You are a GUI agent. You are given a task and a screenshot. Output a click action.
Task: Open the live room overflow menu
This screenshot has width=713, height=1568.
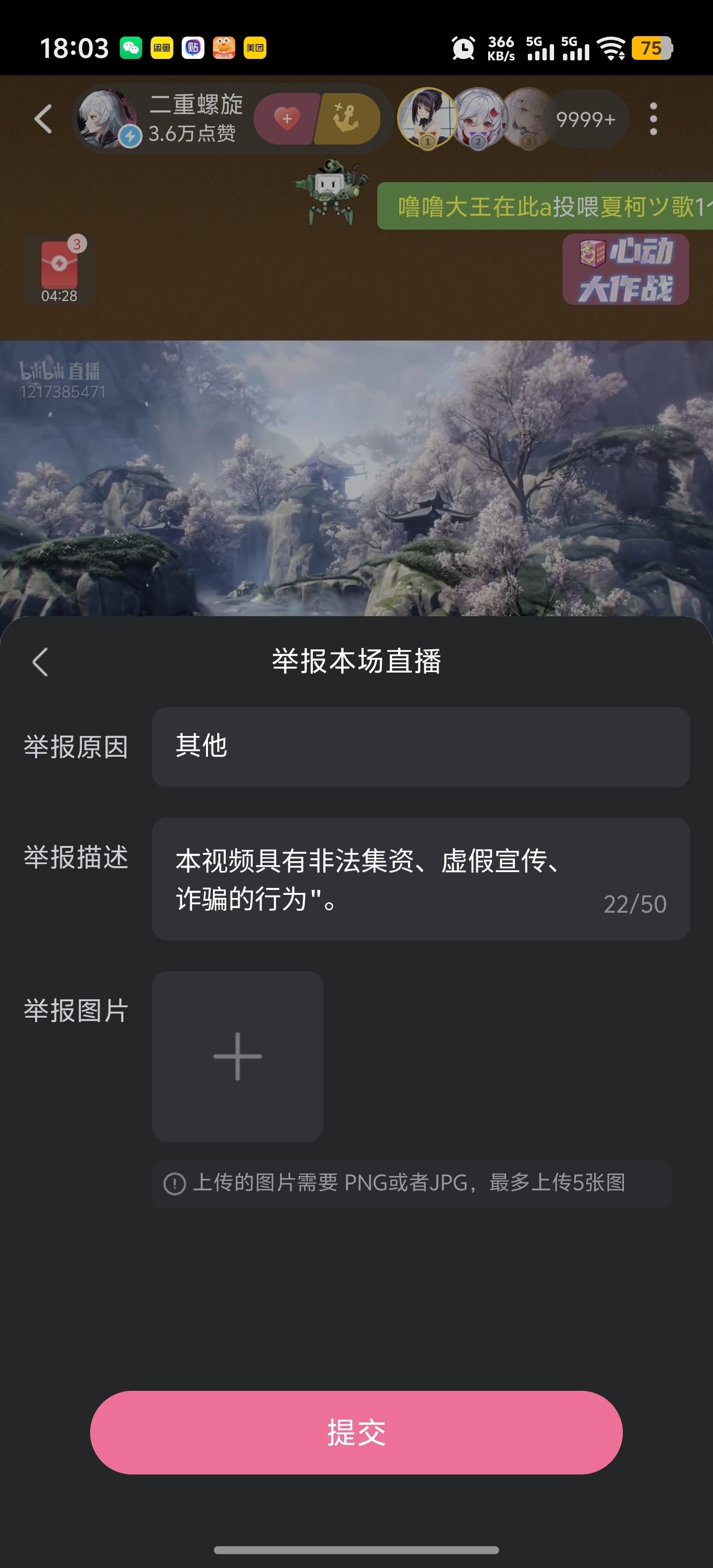[x=653, y=119]
